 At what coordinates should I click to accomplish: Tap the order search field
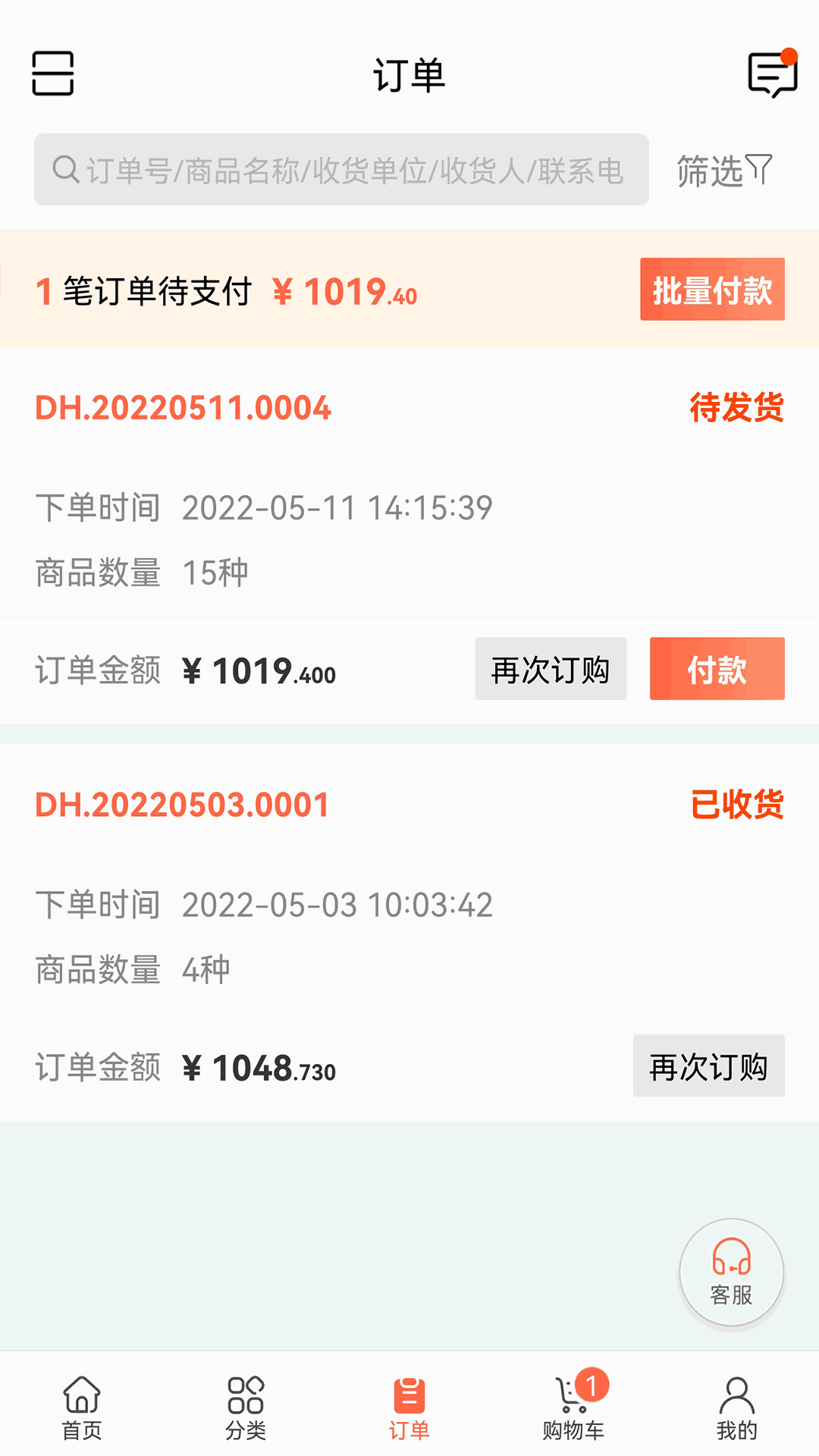pos(341,170)
